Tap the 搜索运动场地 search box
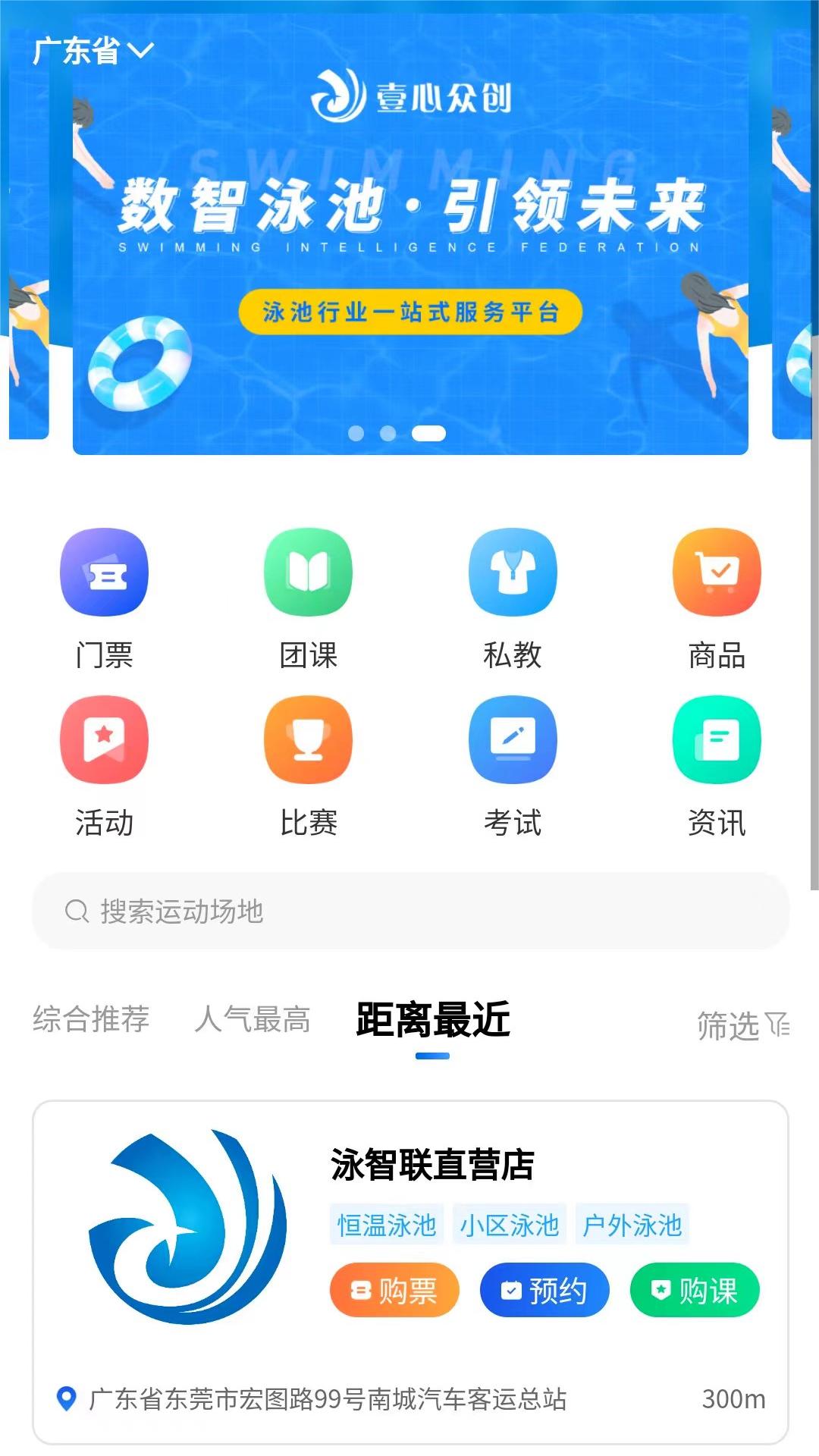 pyautogui.click(x=409, y=911)
